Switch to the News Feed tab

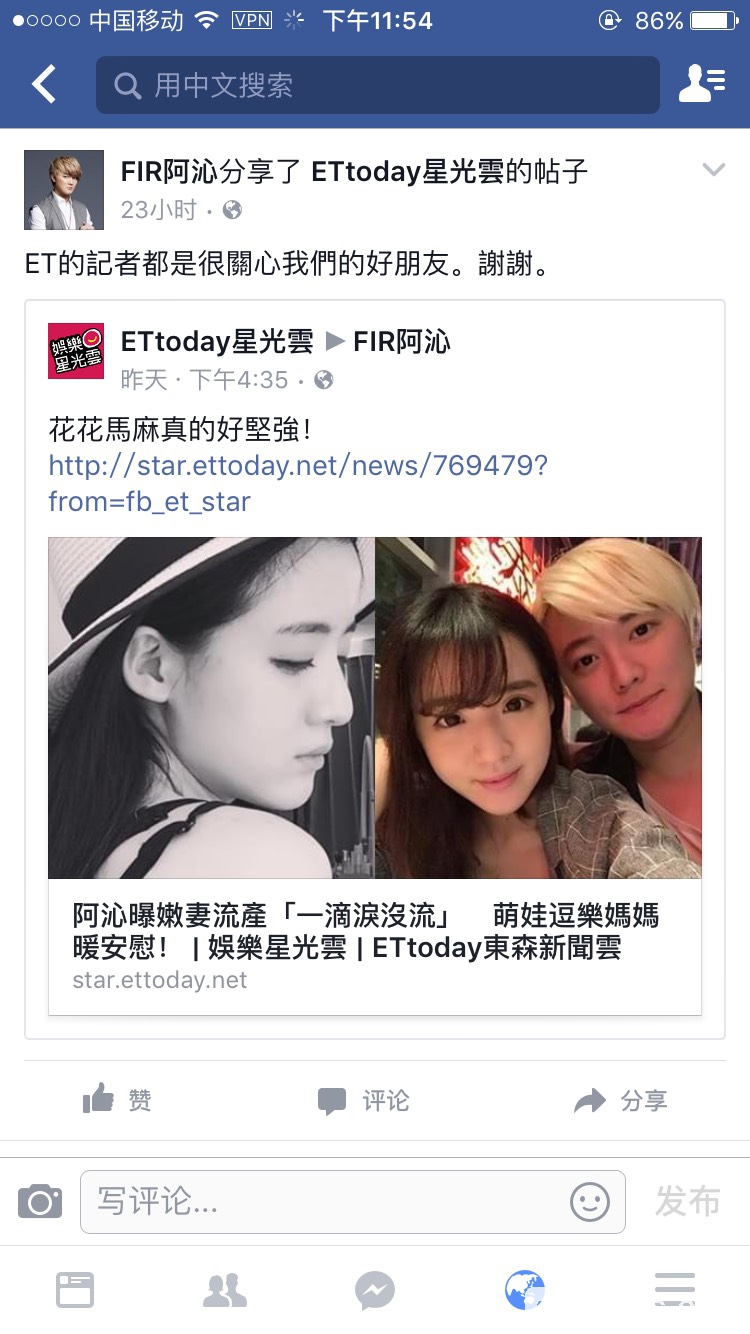[75, 1290]
